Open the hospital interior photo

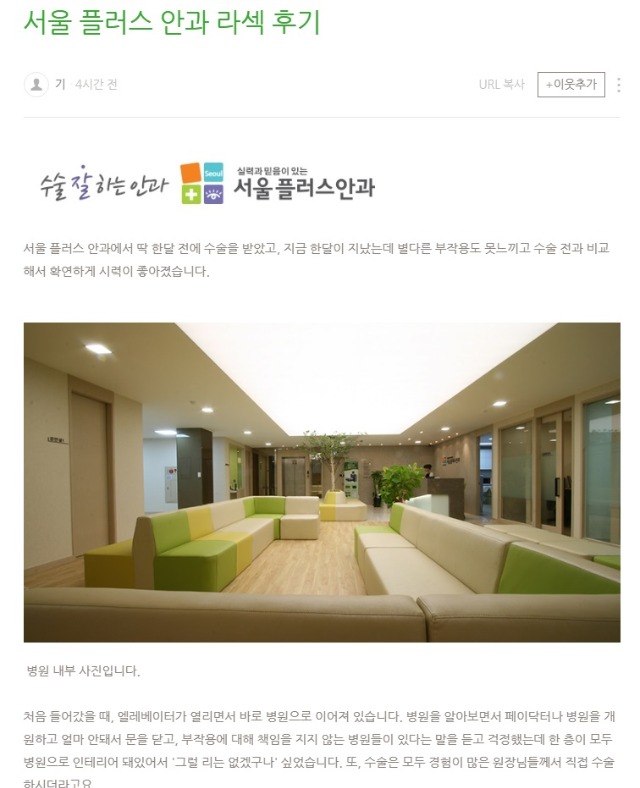(x=321, y=481)
